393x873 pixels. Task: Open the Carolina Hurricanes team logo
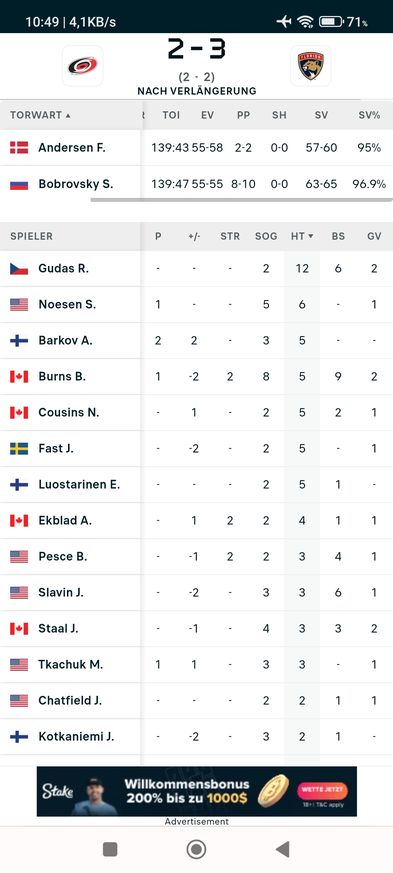coord(82,66)
